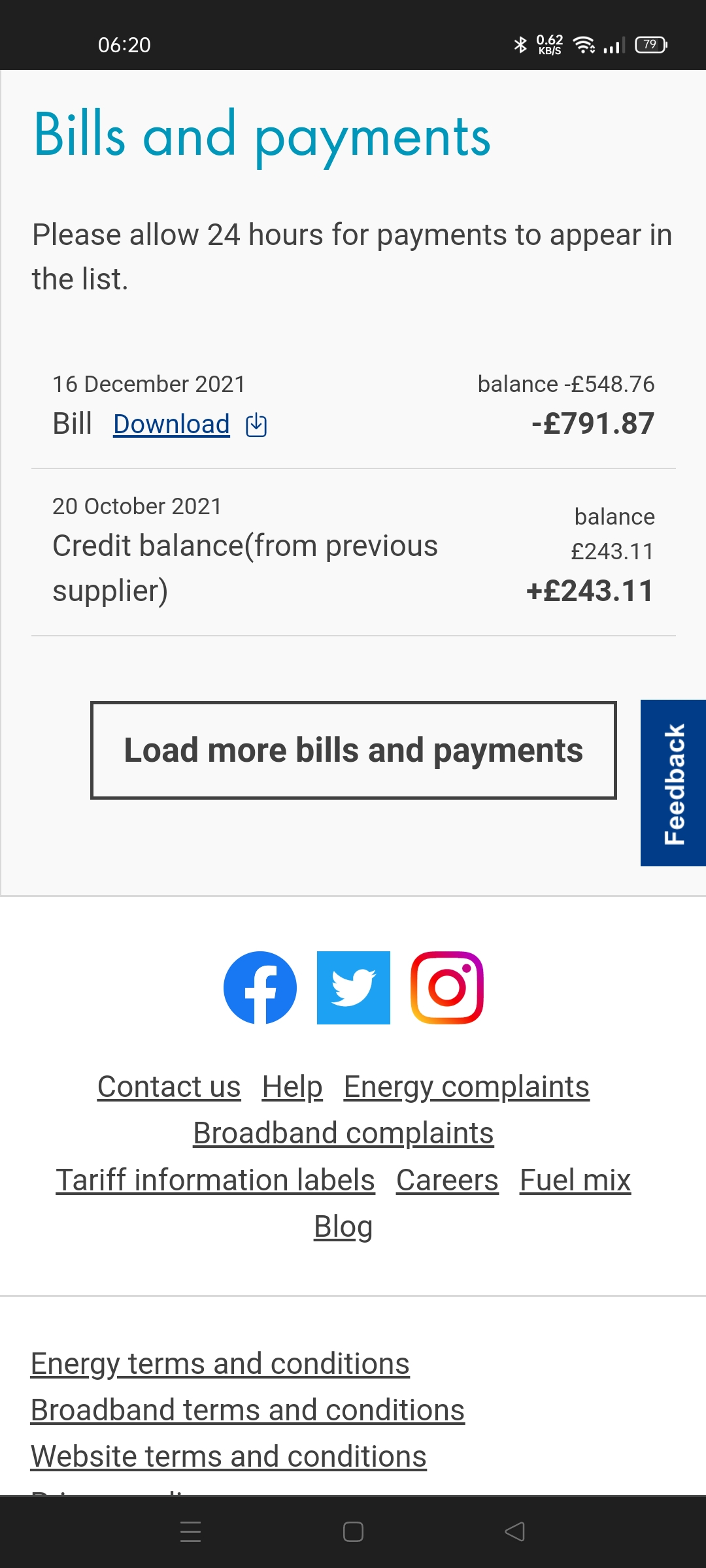Visit the Careers page

click(x=447, y=1180)
